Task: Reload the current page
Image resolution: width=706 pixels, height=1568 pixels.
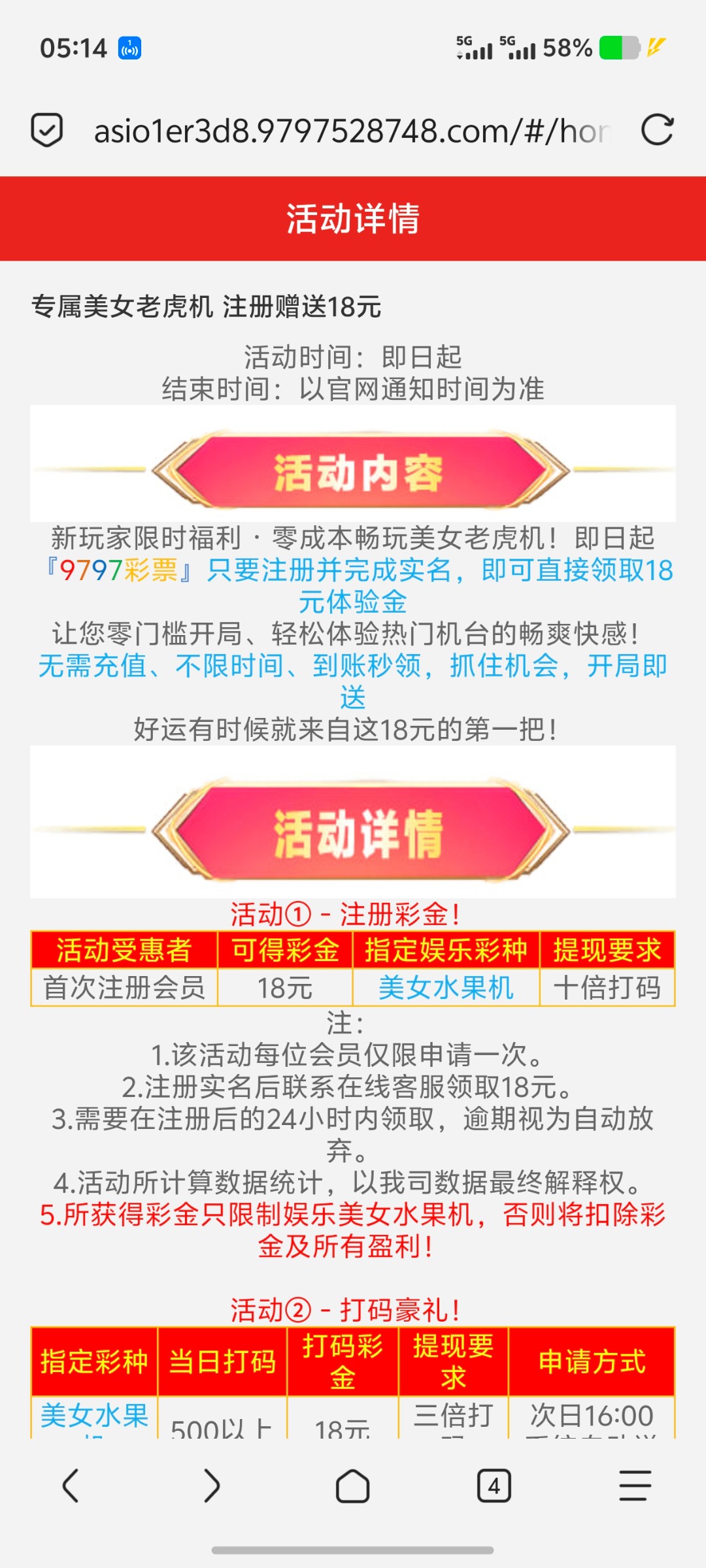Action: [657, 129]
